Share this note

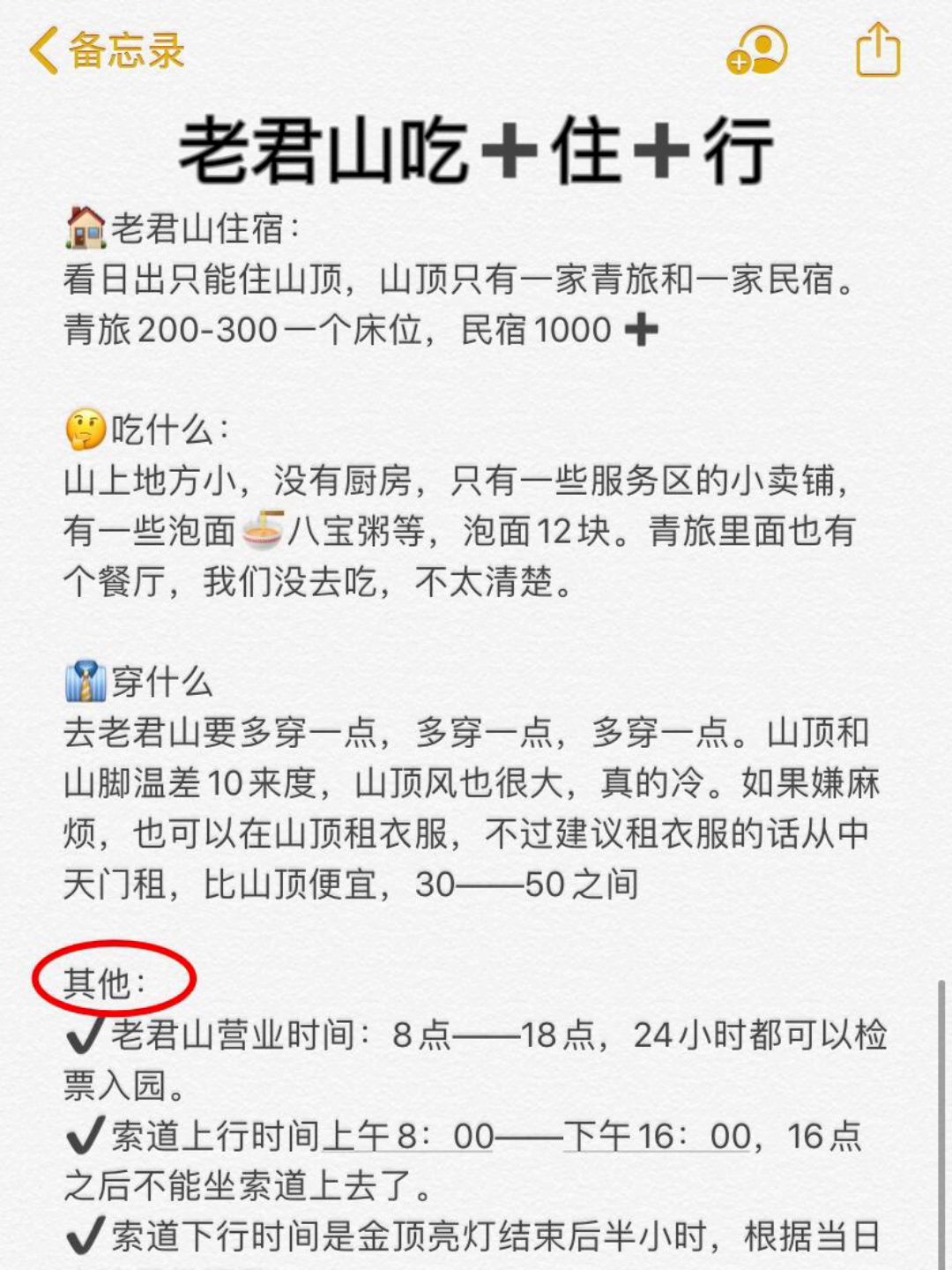point(878,50)
